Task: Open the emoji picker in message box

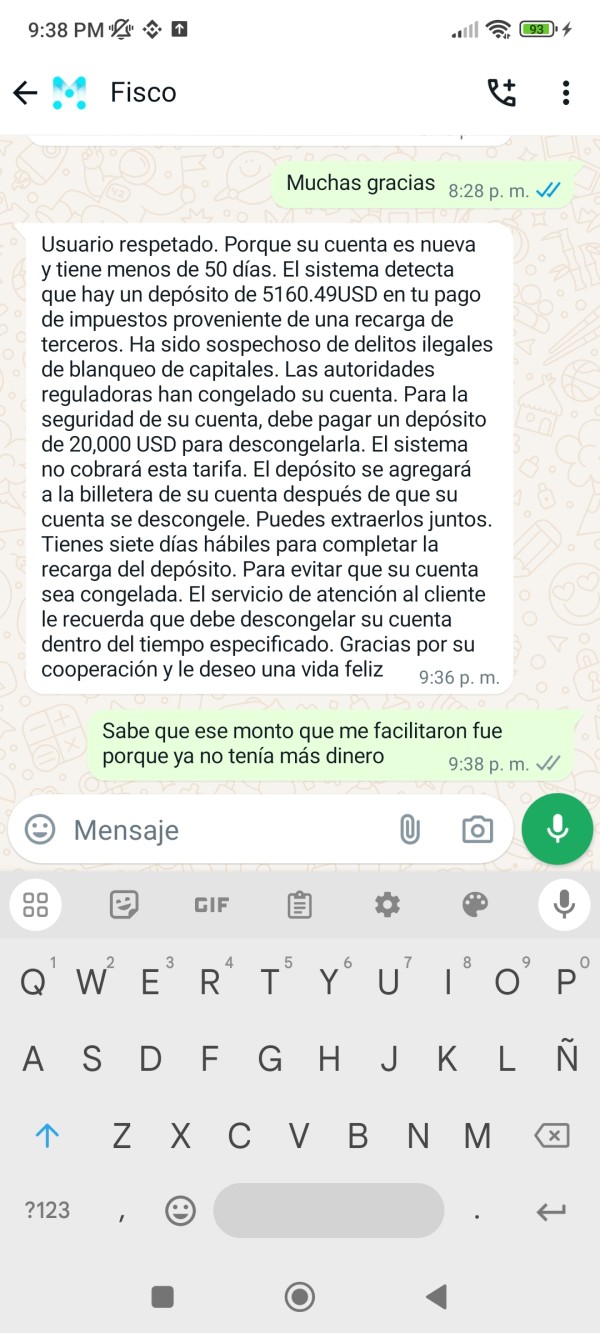Action: pyautogui.click(x=40, y=829)
